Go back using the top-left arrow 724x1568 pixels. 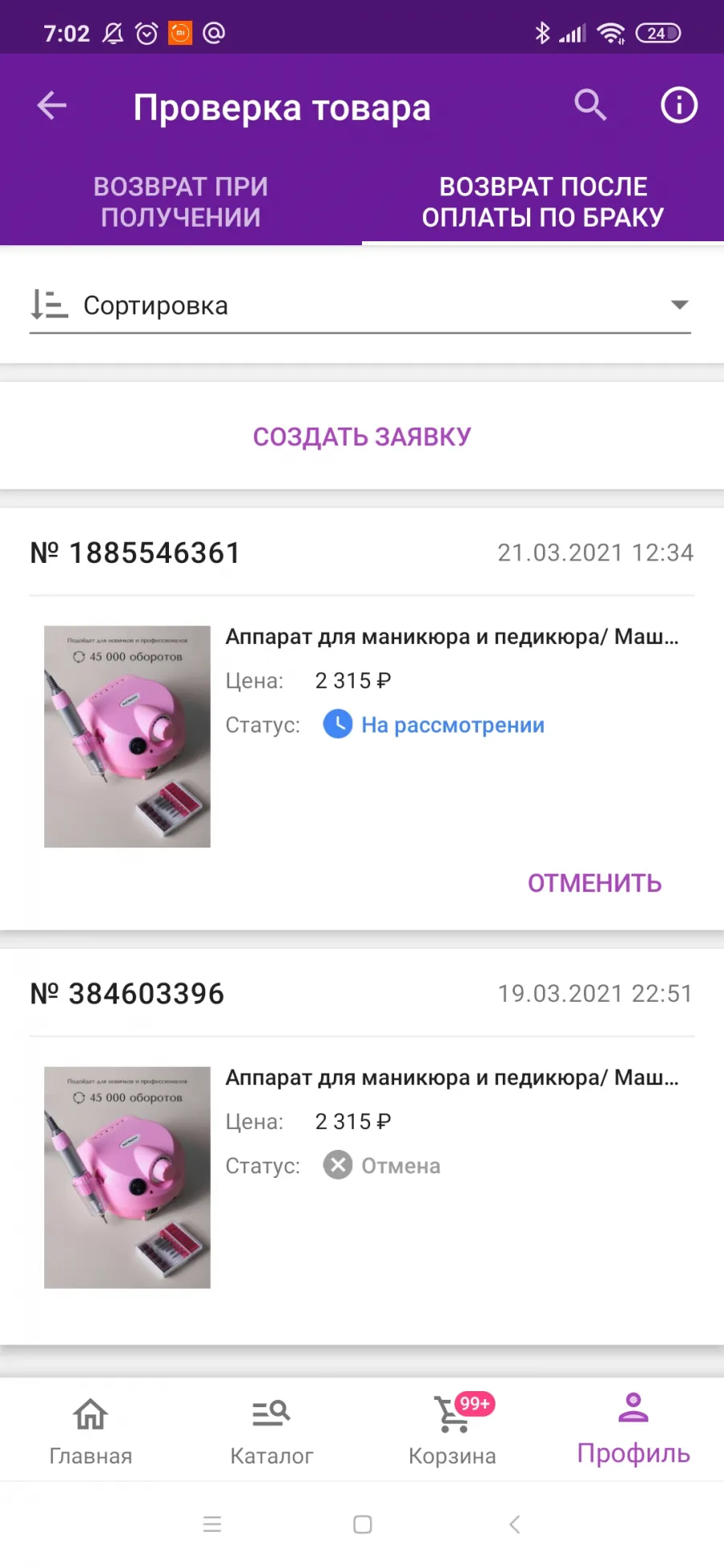52,105
